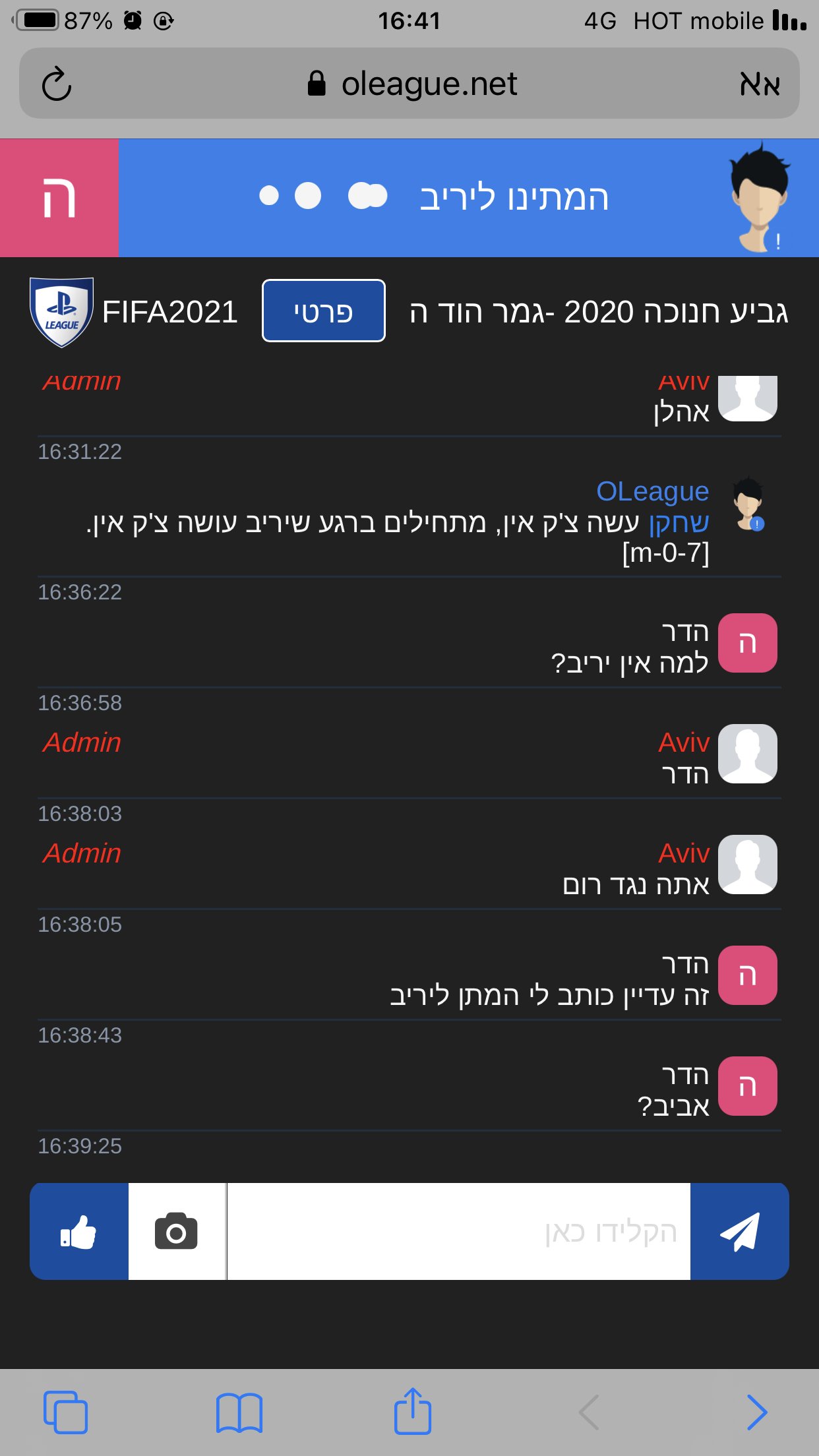Open the reader text size options

tap(760, 84)
